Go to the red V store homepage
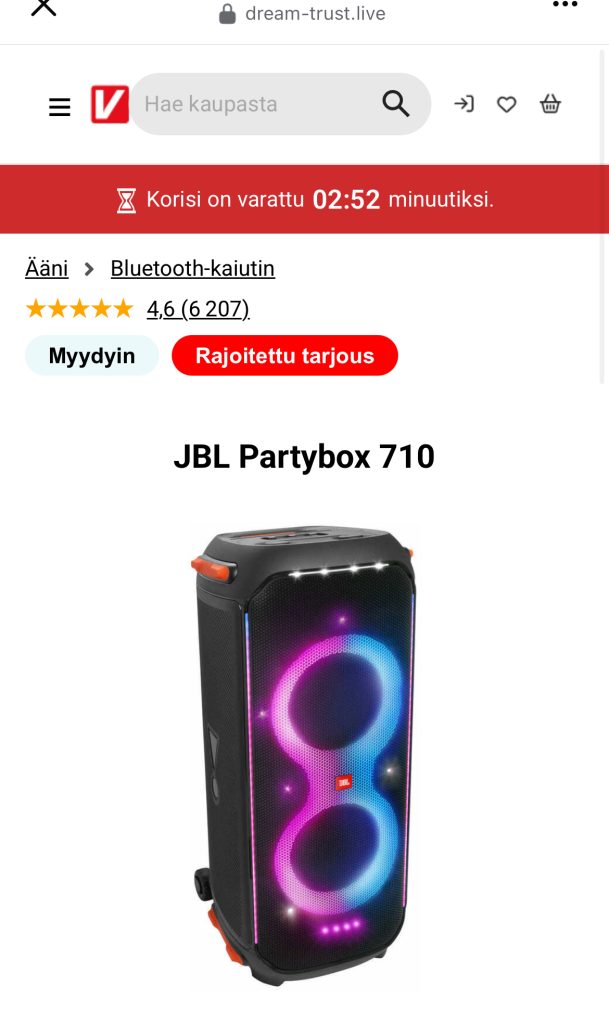 coord(109,104)
